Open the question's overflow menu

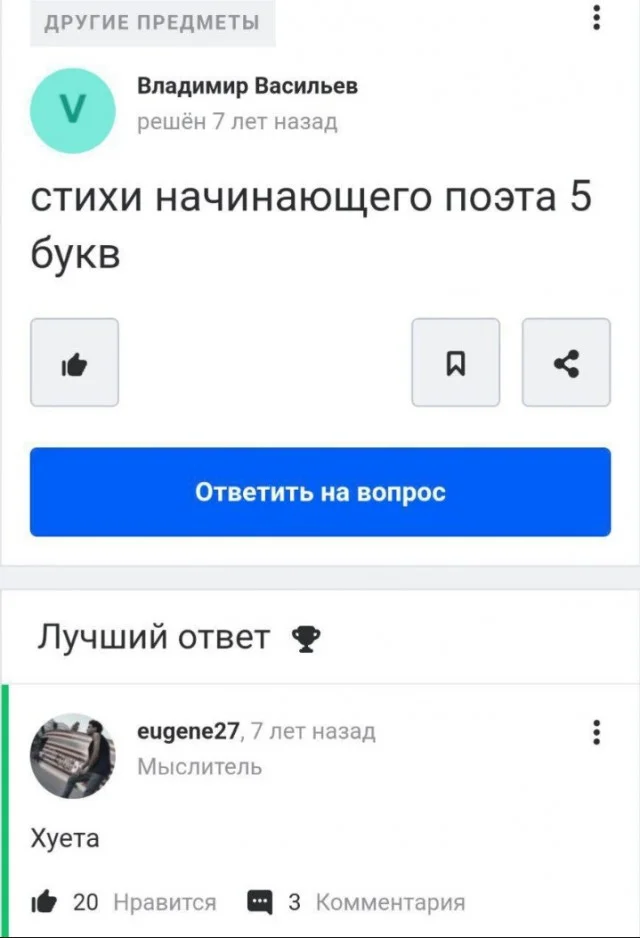click(x=597, y=18)
